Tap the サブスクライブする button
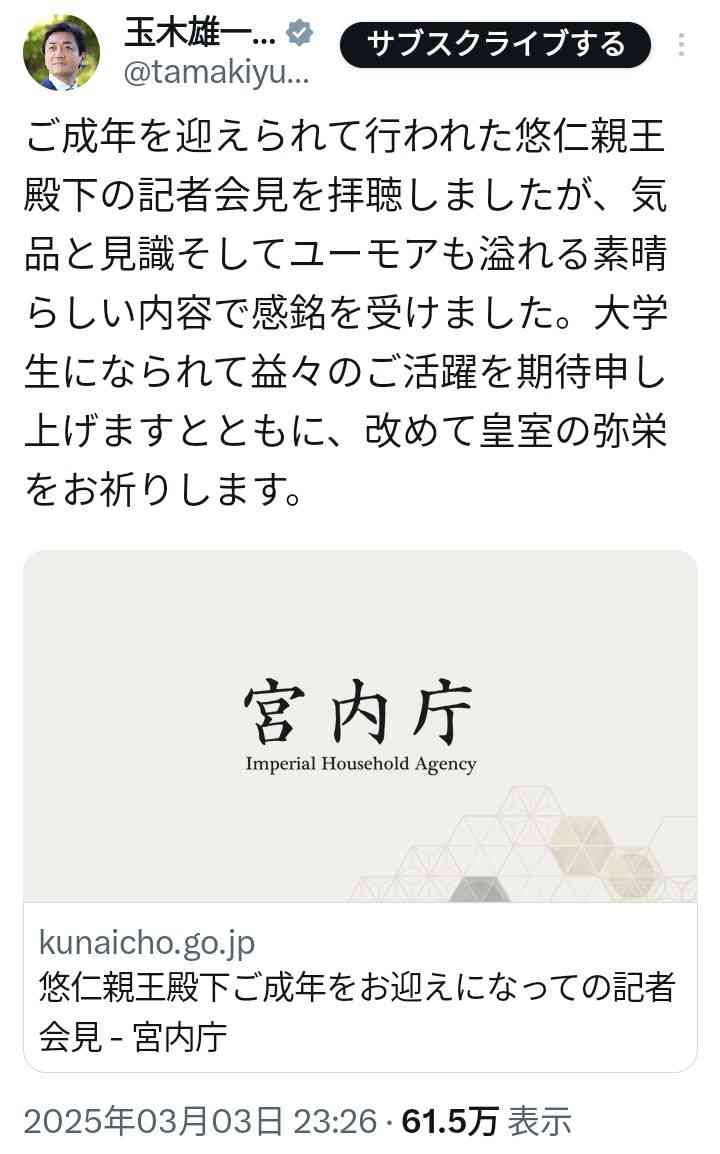The image size is (720, 1154). click(496, 44)
